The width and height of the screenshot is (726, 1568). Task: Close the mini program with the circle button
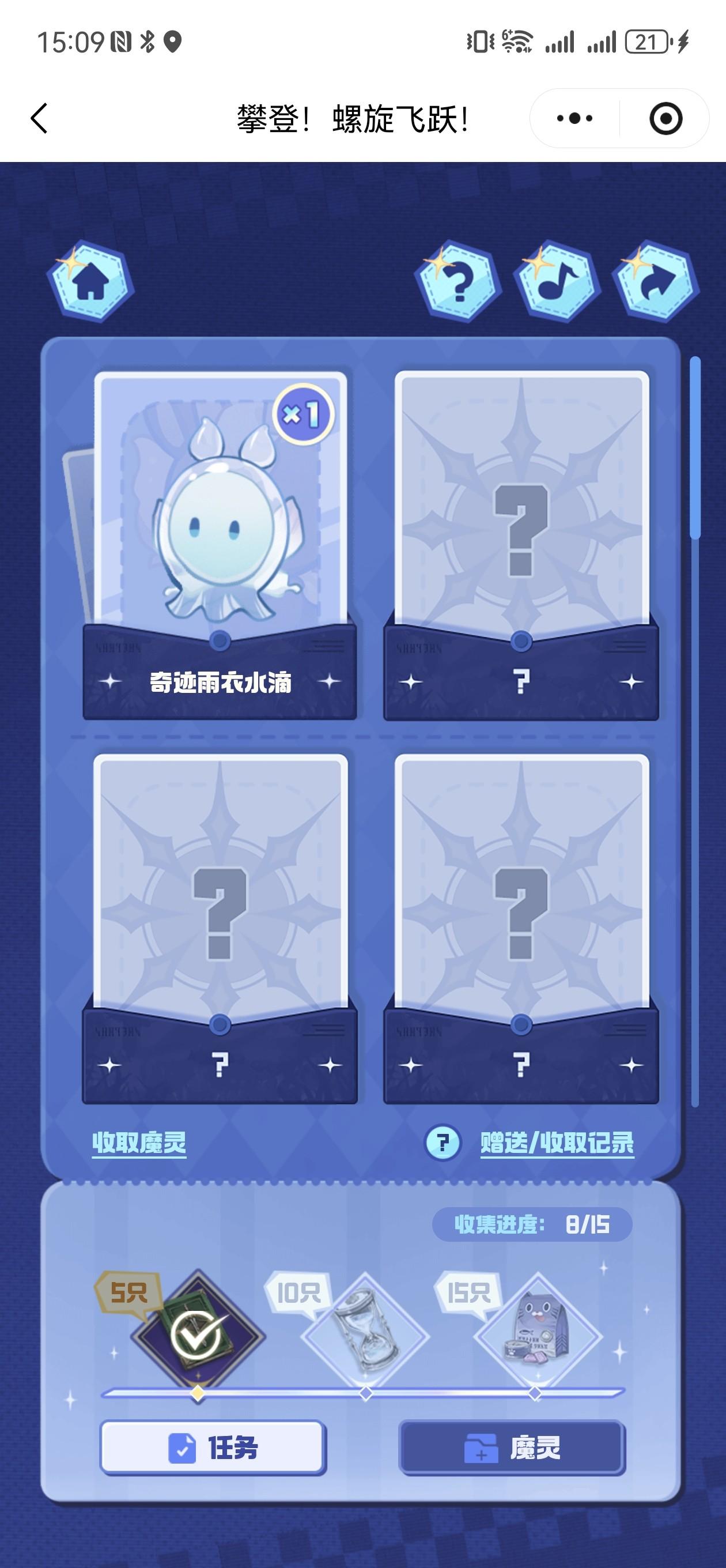(x=665, y=118)
